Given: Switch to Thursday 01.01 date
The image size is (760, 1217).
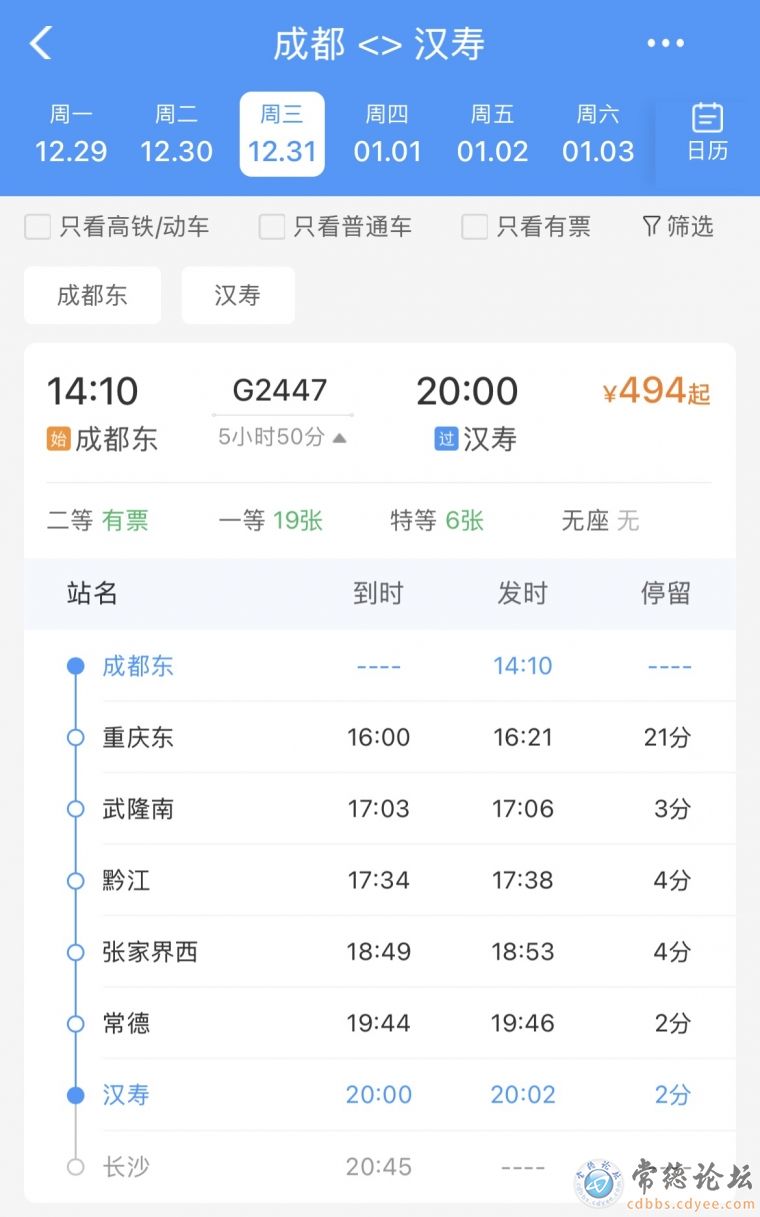Looking at the screenshot, I should [x=387, y=134].
